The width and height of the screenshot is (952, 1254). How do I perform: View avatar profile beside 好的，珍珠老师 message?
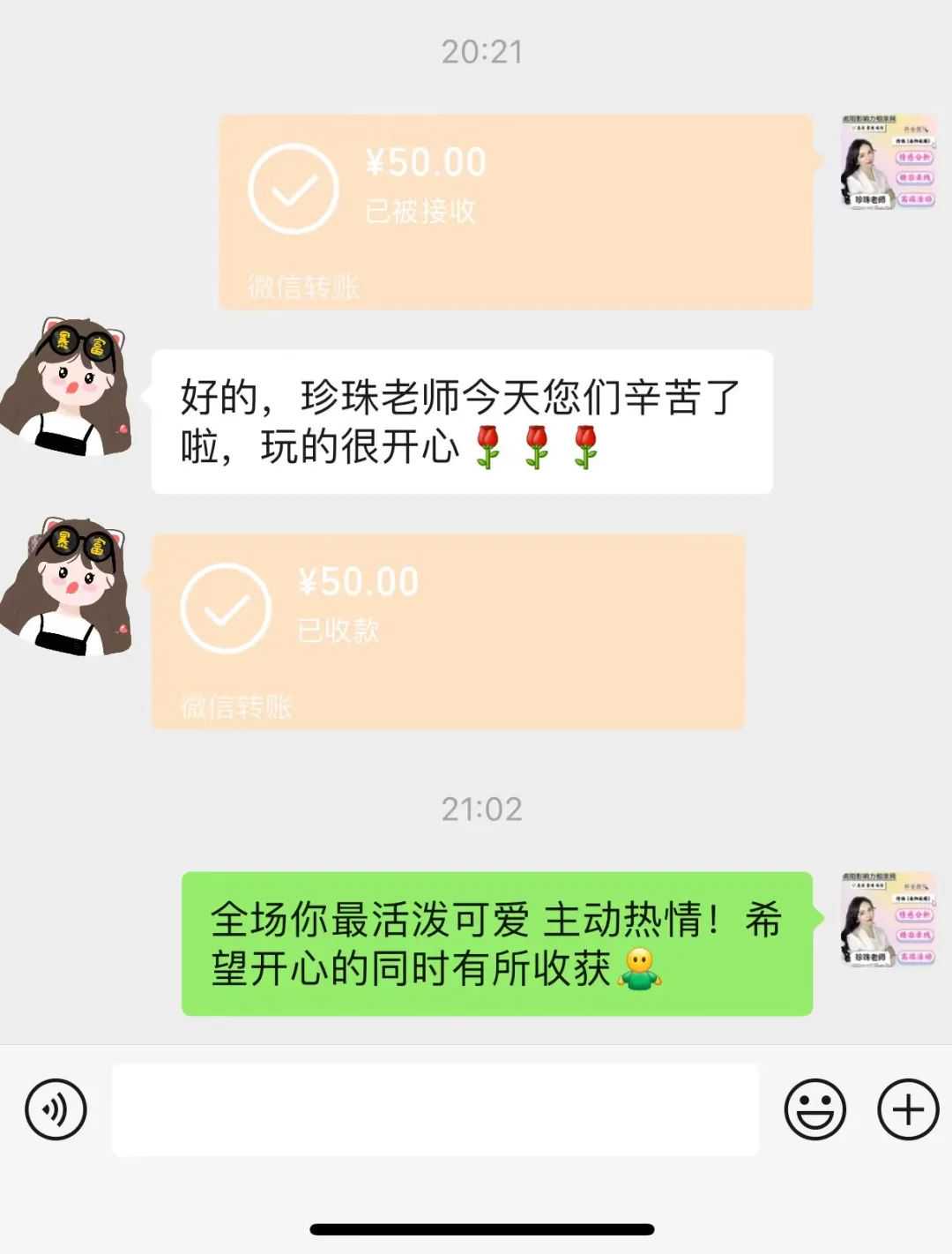[x=66, y=388]
